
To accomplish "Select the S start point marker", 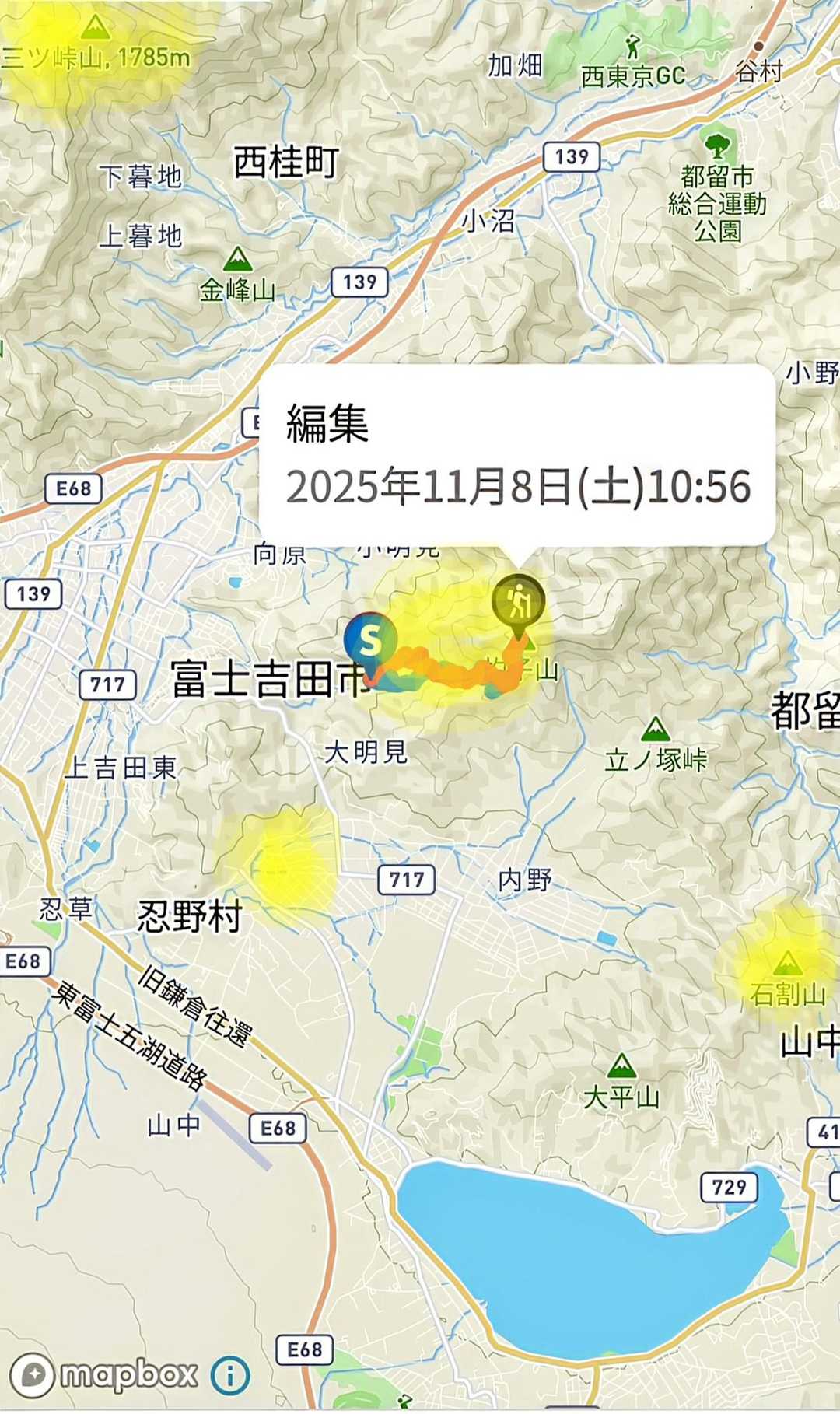I will (370, 640).
